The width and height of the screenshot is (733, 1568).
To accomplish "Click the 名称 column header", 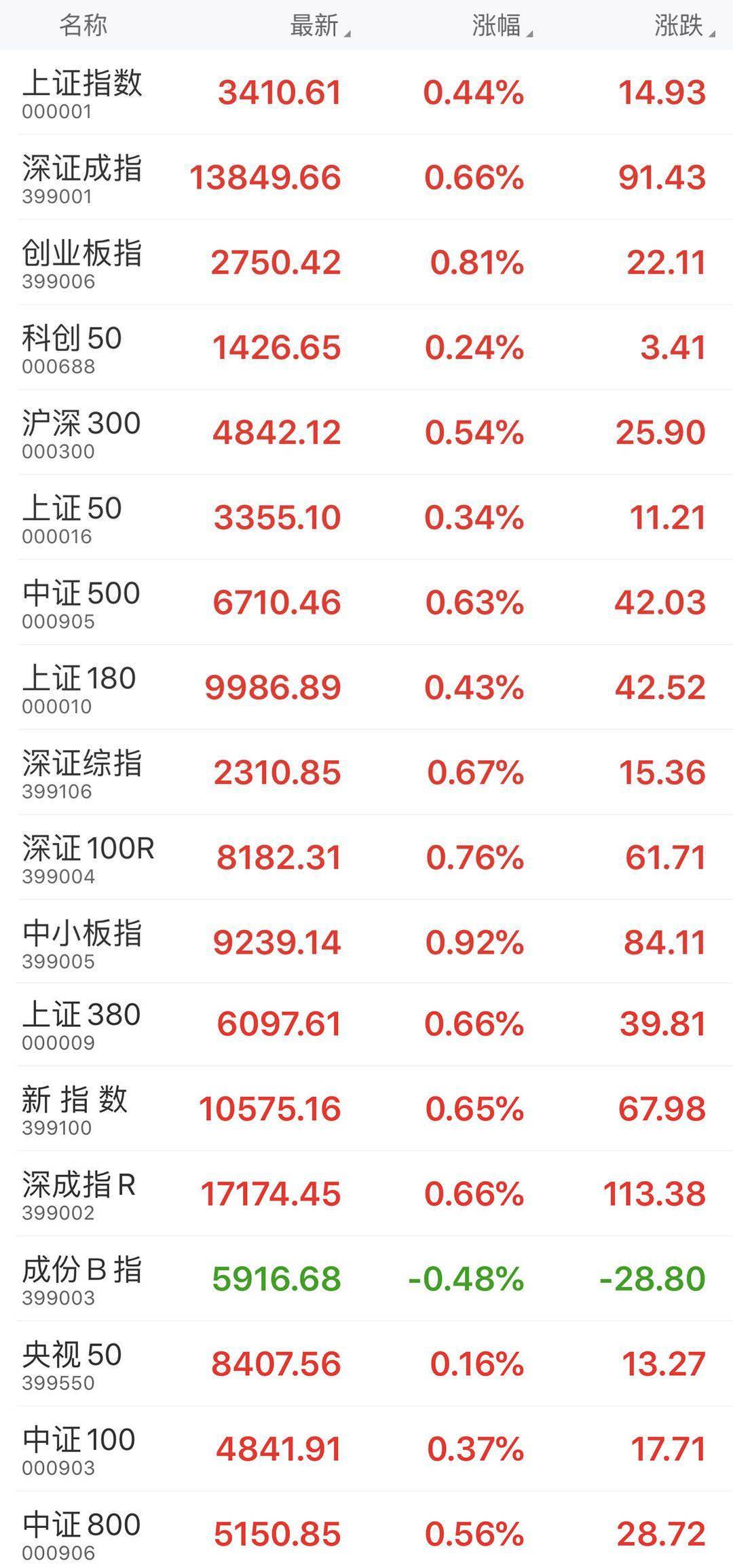I will pos(81,24).
